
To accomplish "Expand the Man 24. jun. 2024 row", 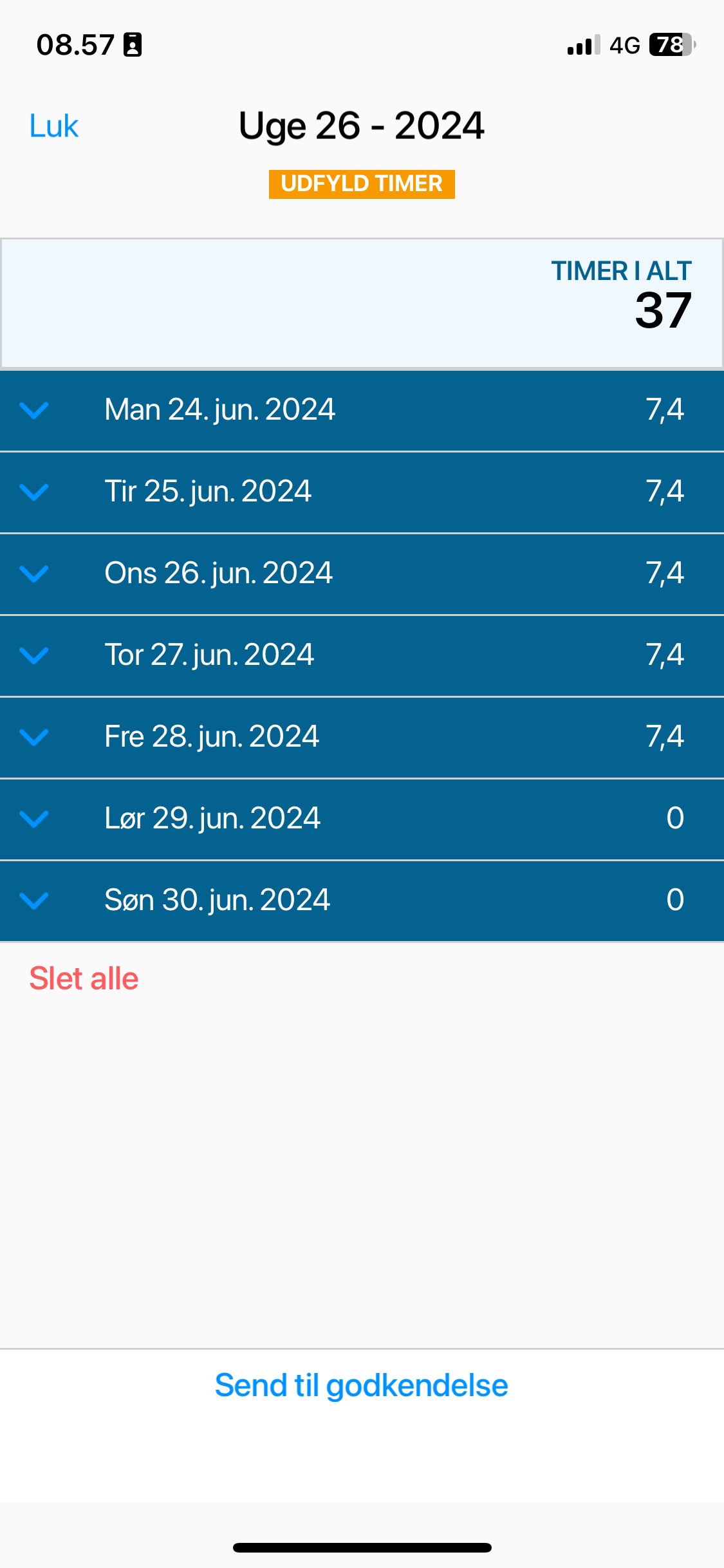I will tap(362, 410).
